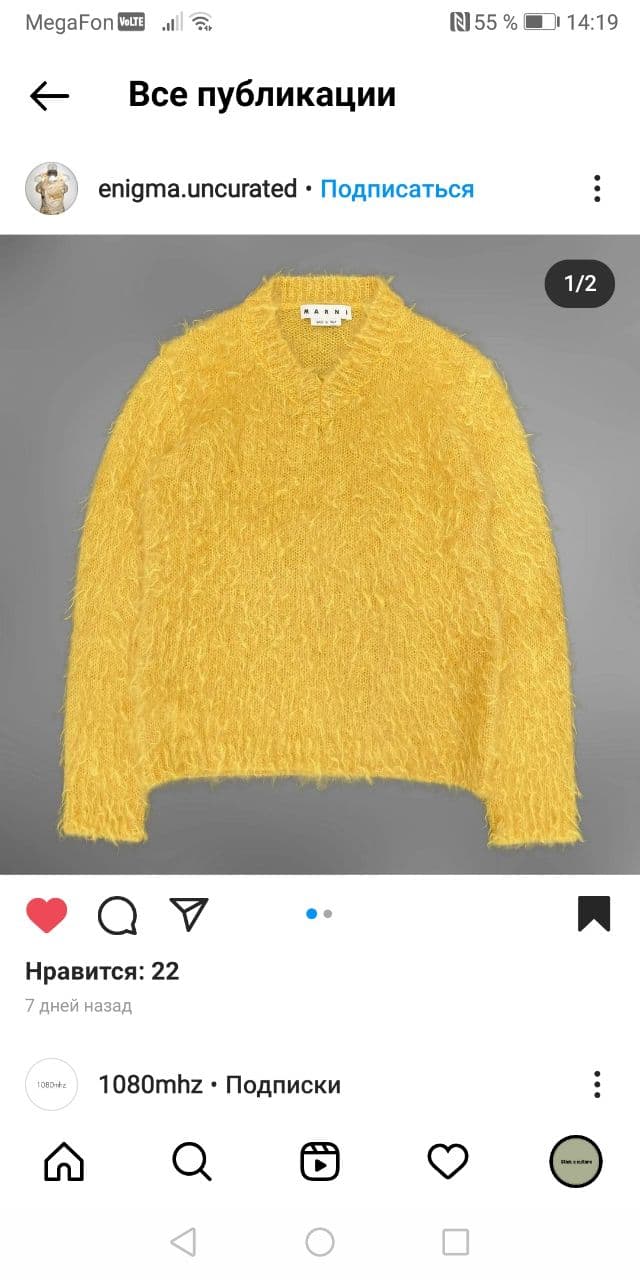Open the enigma.uncurated username link
Image resolution: width=640 pixels, height=1280 pixels.
tap(197, 188)
